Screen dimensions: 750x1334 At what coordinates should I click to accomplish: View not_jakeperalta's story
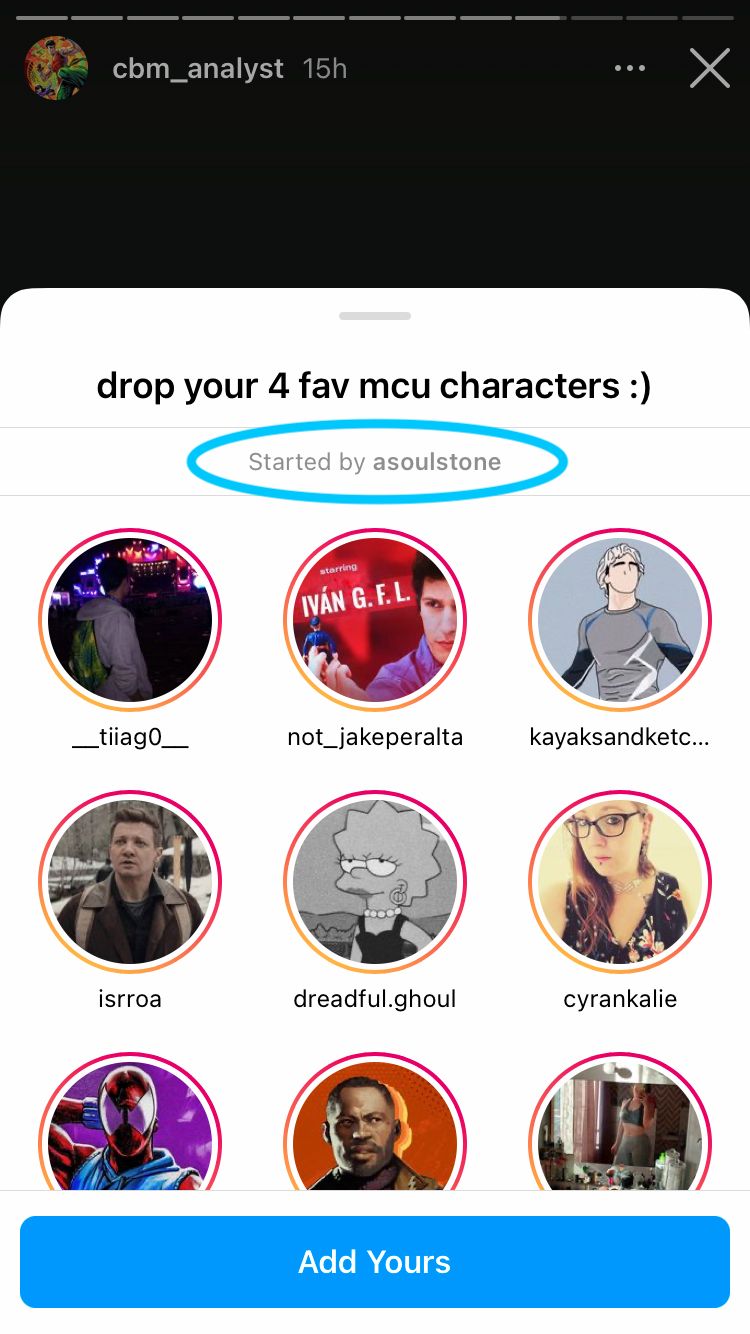[375, 619]
